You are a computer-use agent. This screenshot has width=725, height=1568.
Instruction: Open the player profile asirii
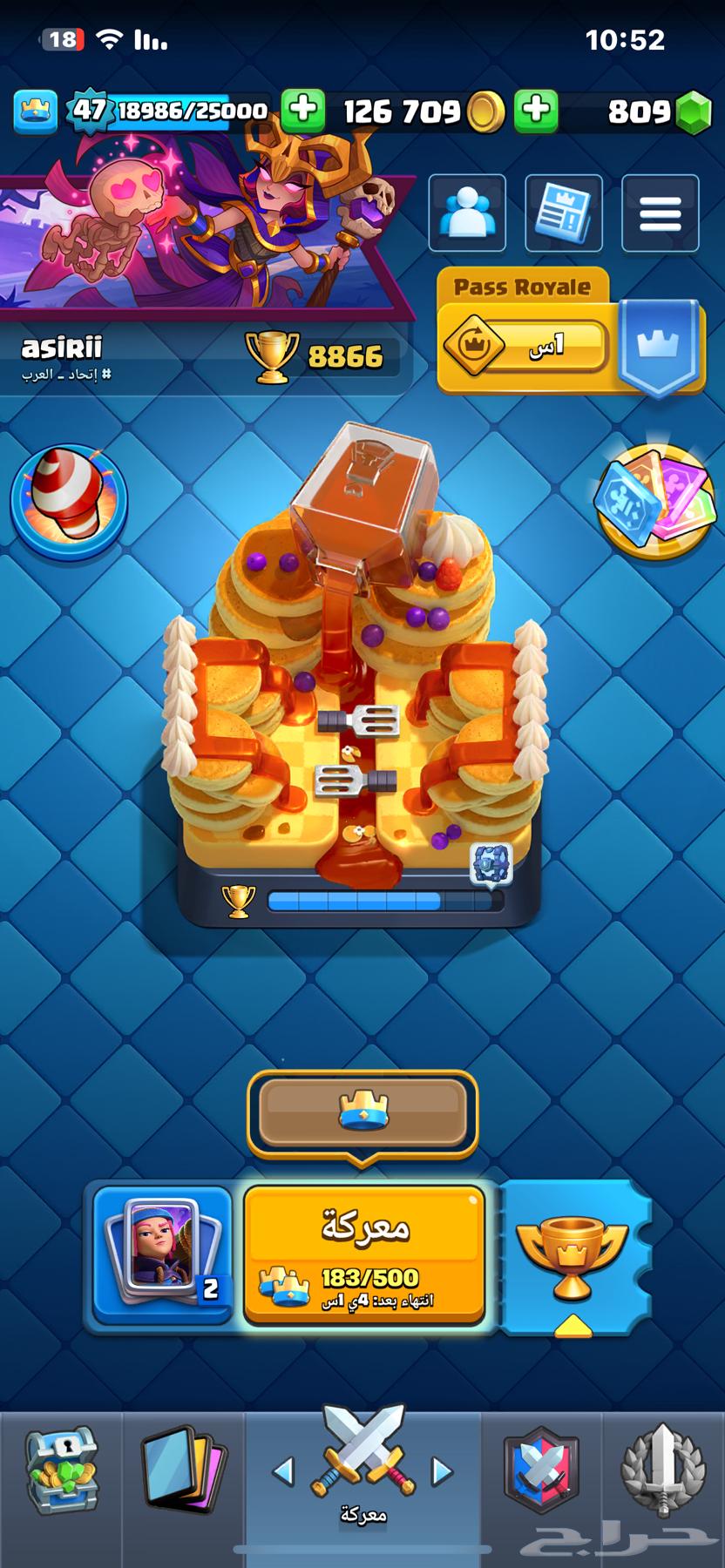[63, 348]
